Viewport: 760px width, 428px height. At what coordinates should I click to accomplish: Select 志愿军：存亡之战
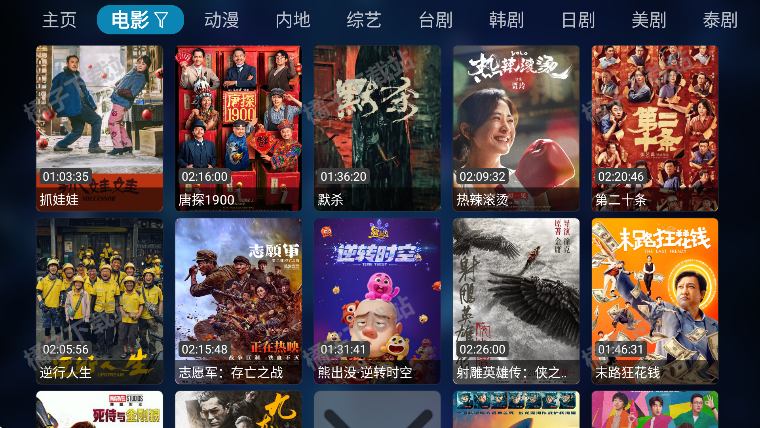[x=238, y=300]
